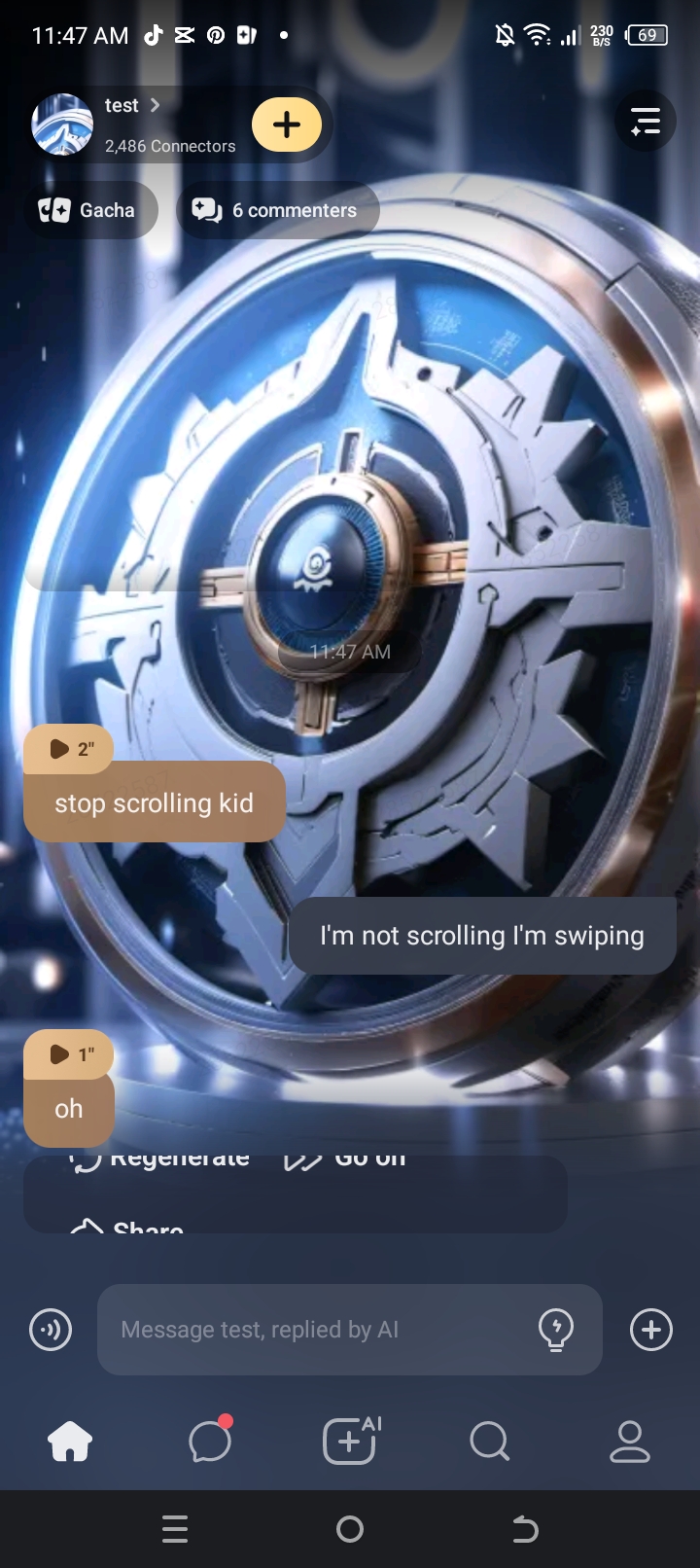Open the Gacha chip

[89, 210]
